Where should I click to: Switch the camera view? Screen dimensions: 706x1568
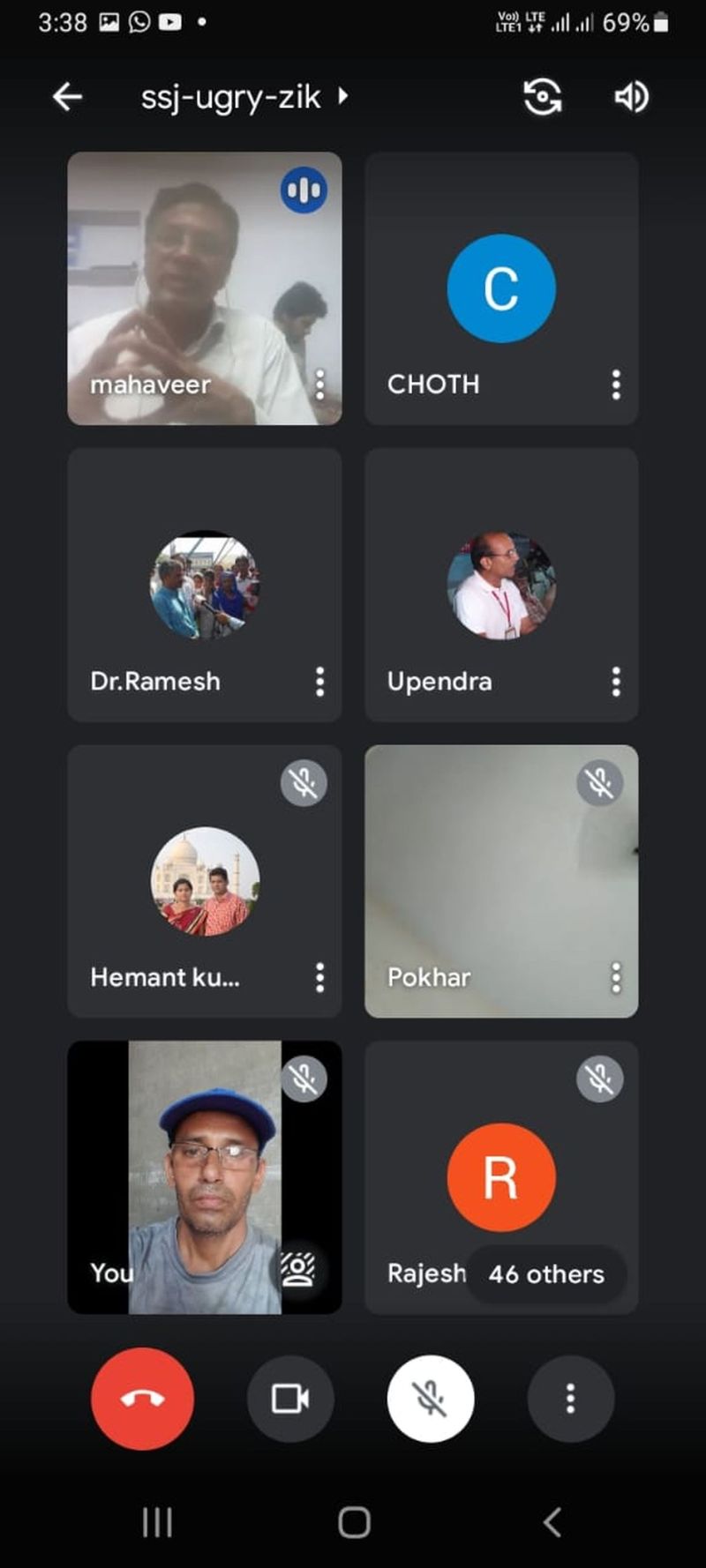click(542, 97)
